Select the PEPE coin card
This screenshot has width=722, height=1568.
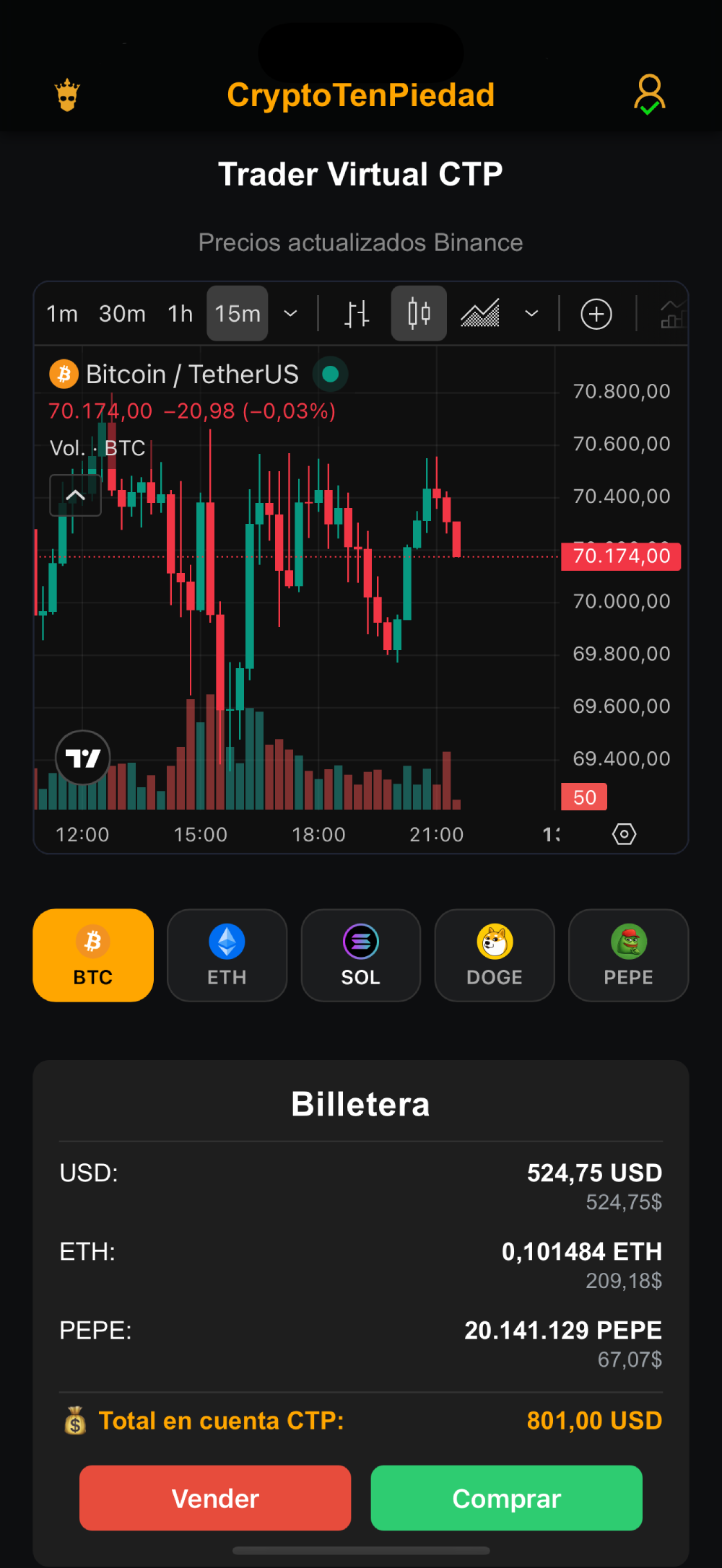coord(628,955)
